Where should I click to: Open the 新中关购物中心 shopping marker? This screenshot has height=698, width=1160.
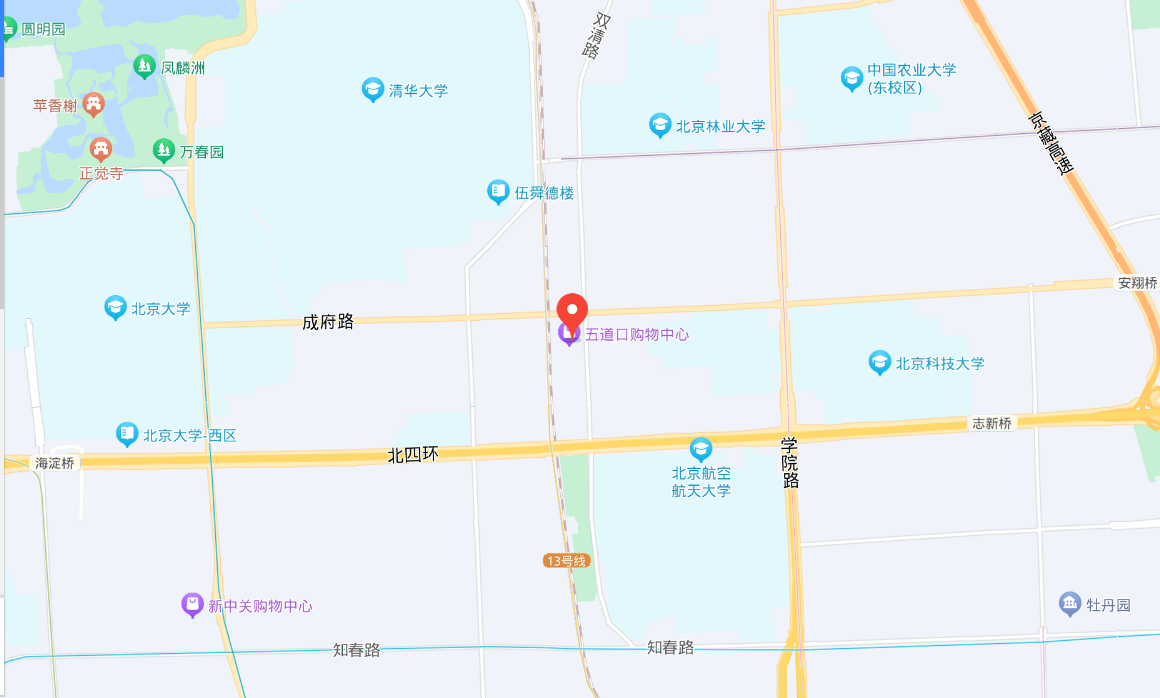coord(193,605)
